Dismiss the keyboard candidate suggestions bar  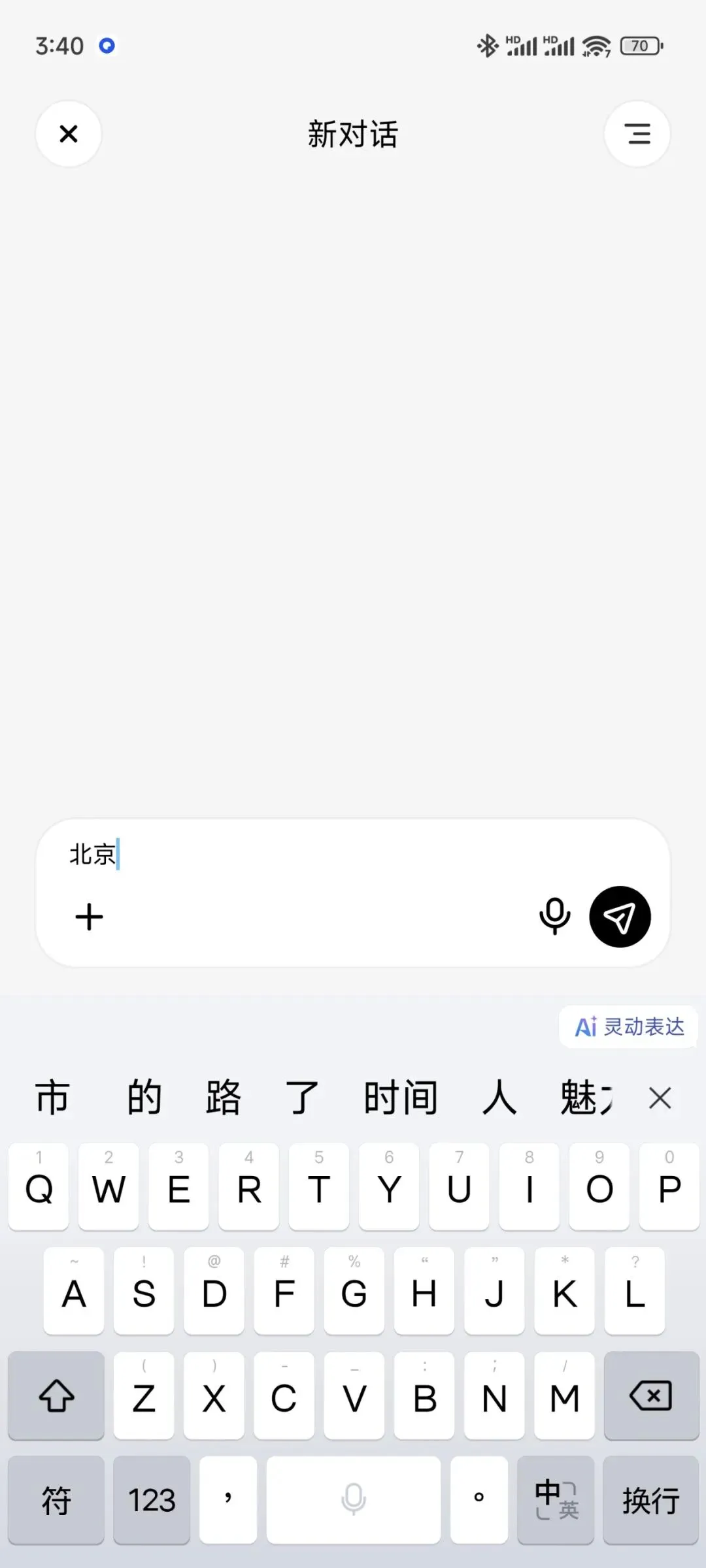point(660,1098)
